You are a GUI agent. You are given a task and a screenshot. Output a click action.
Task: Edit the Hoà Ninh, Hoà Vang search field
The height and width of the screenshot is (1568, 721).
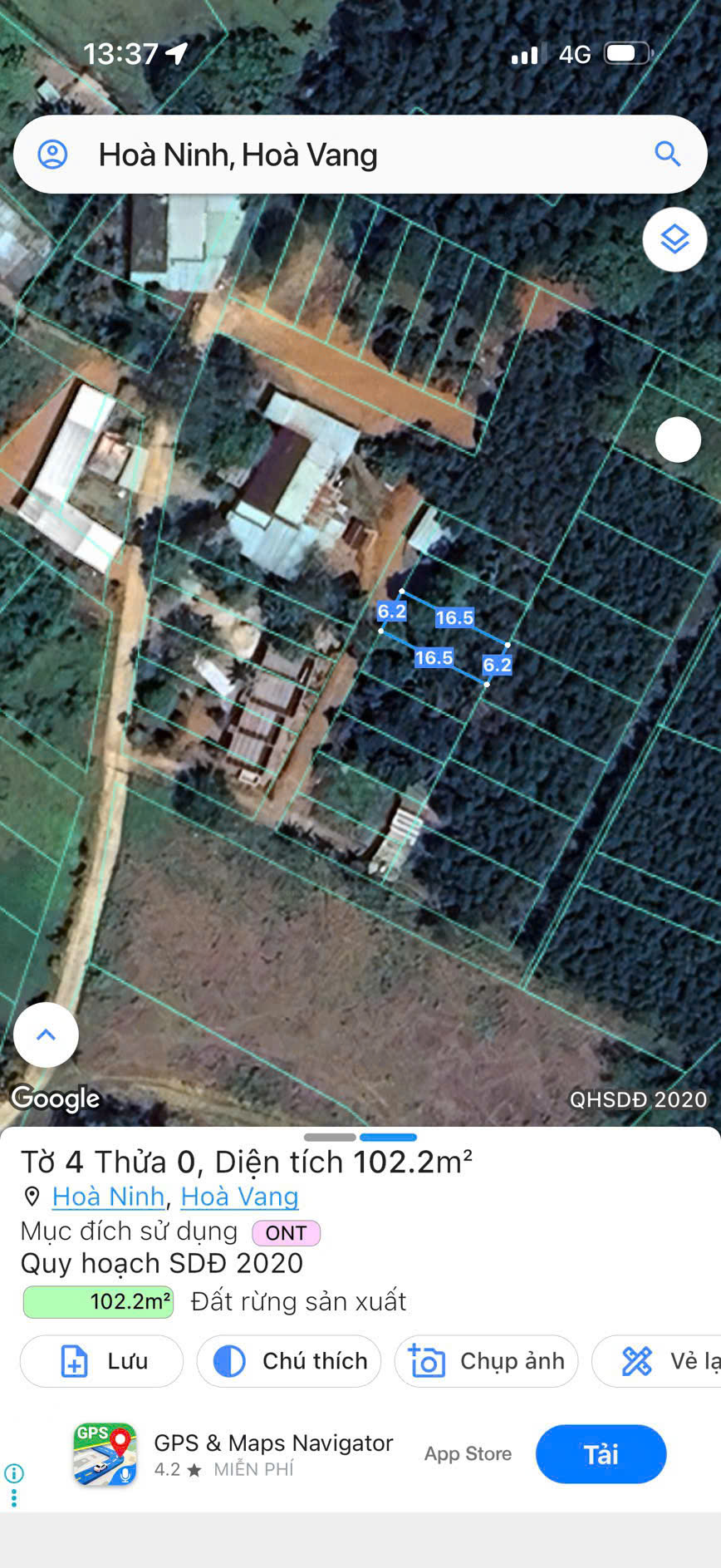[x=360, y=155]
